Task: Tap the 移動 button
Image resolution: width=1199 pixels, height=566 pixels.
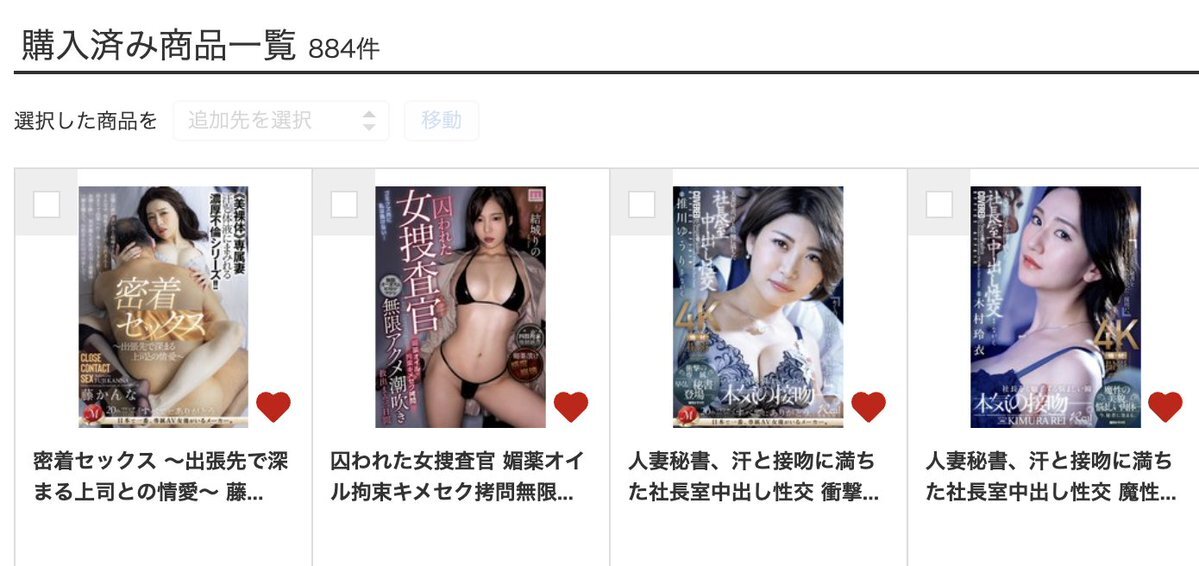Action: click(441, 121)
